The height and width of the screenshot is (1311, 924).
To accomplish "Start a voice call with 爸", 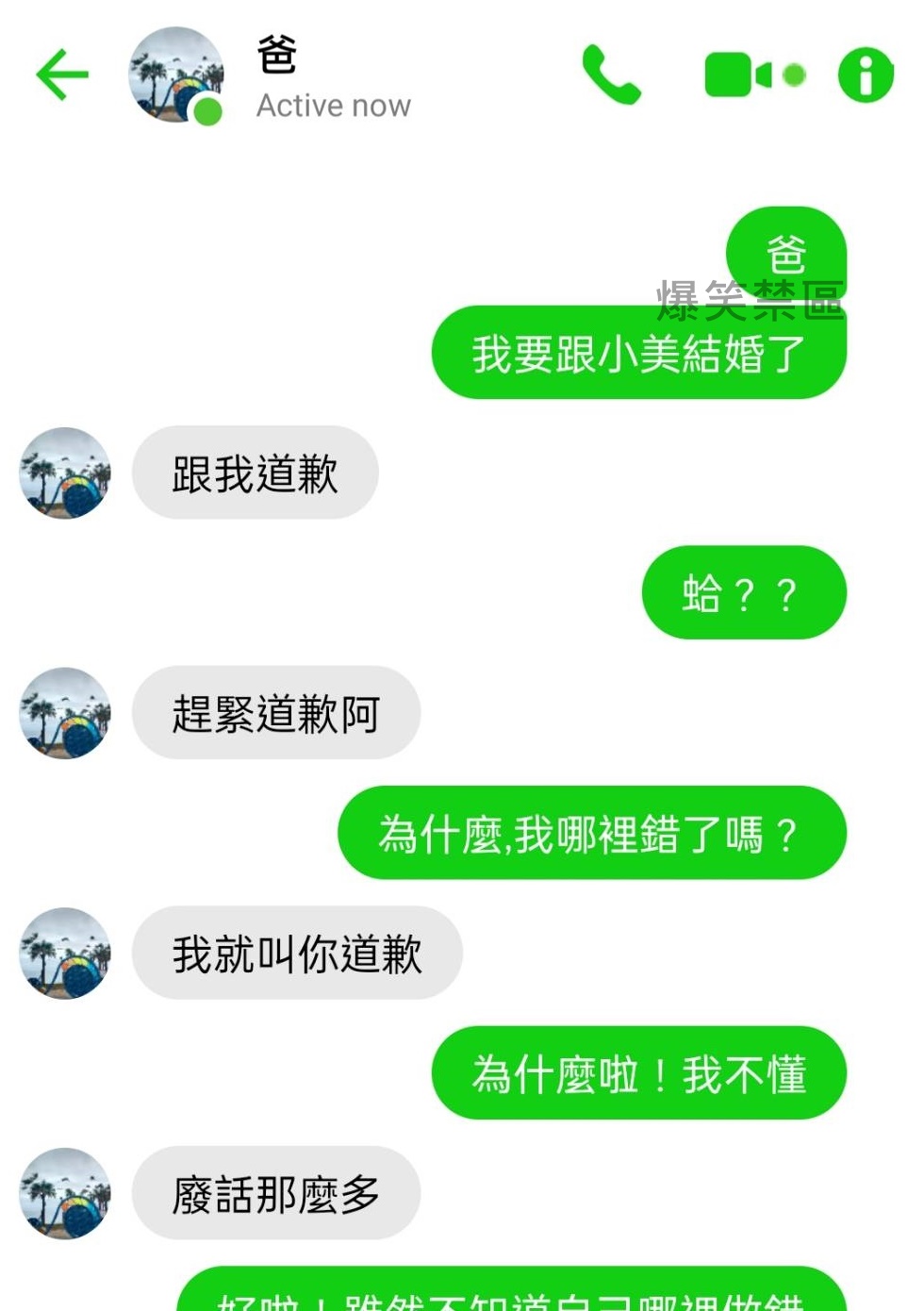I will [611, 75].
